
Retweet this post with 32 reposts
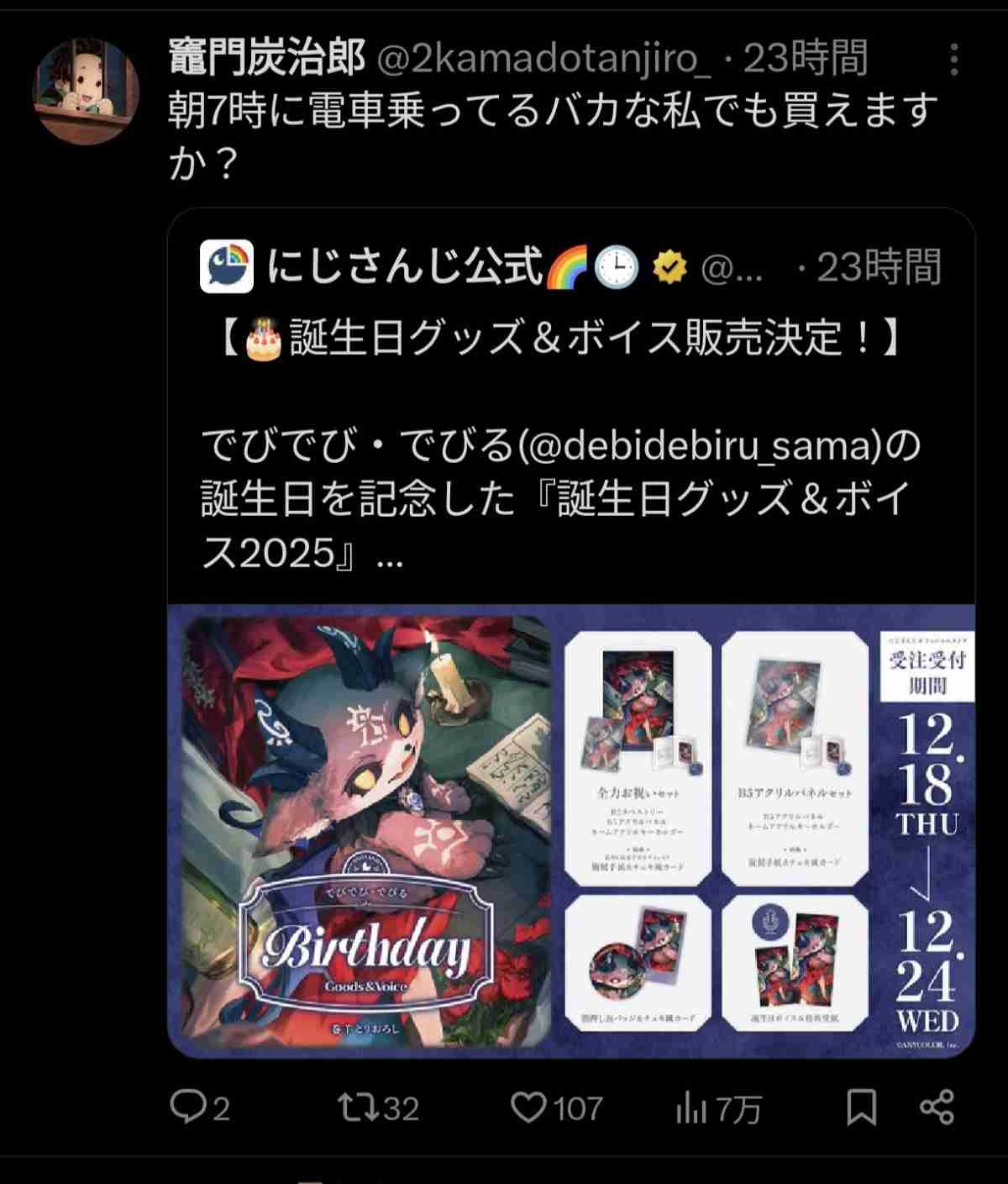click(359, 1108)
